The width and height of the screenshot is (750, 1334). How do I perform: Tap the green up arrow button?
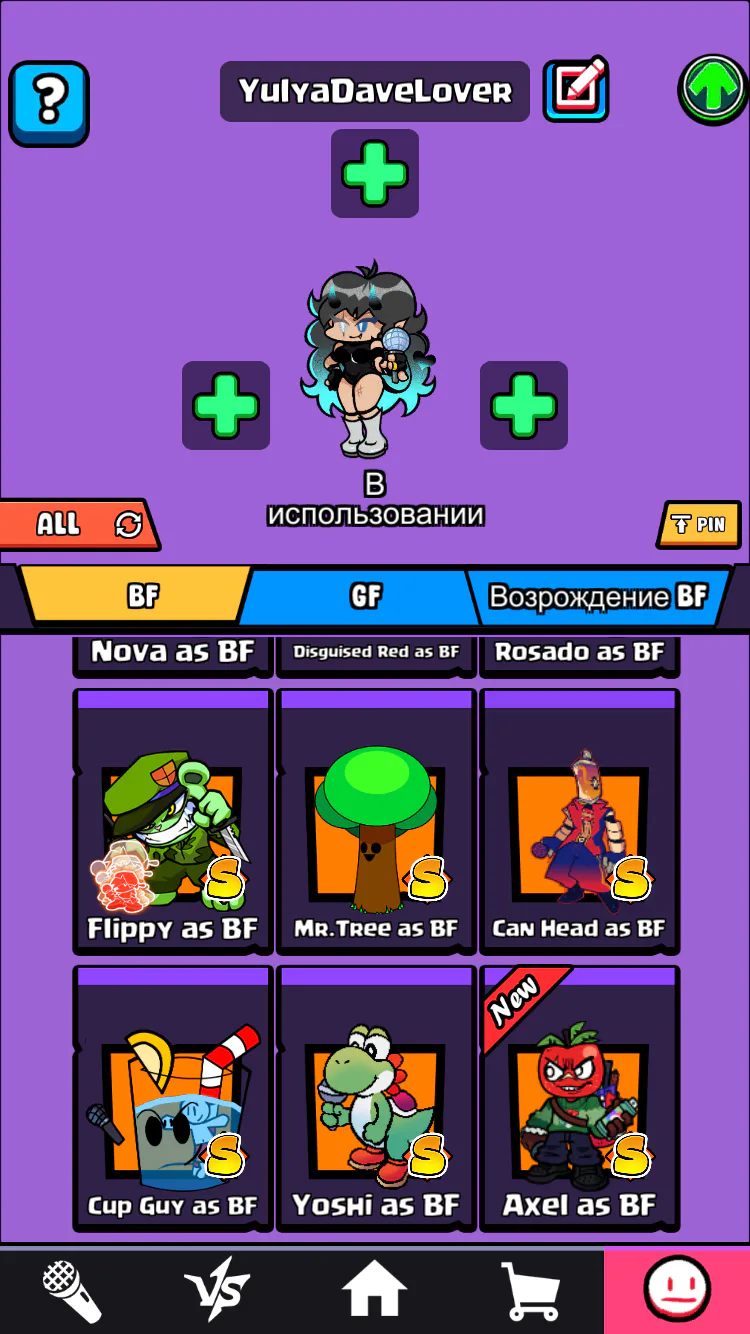click(x=713, y=90)
